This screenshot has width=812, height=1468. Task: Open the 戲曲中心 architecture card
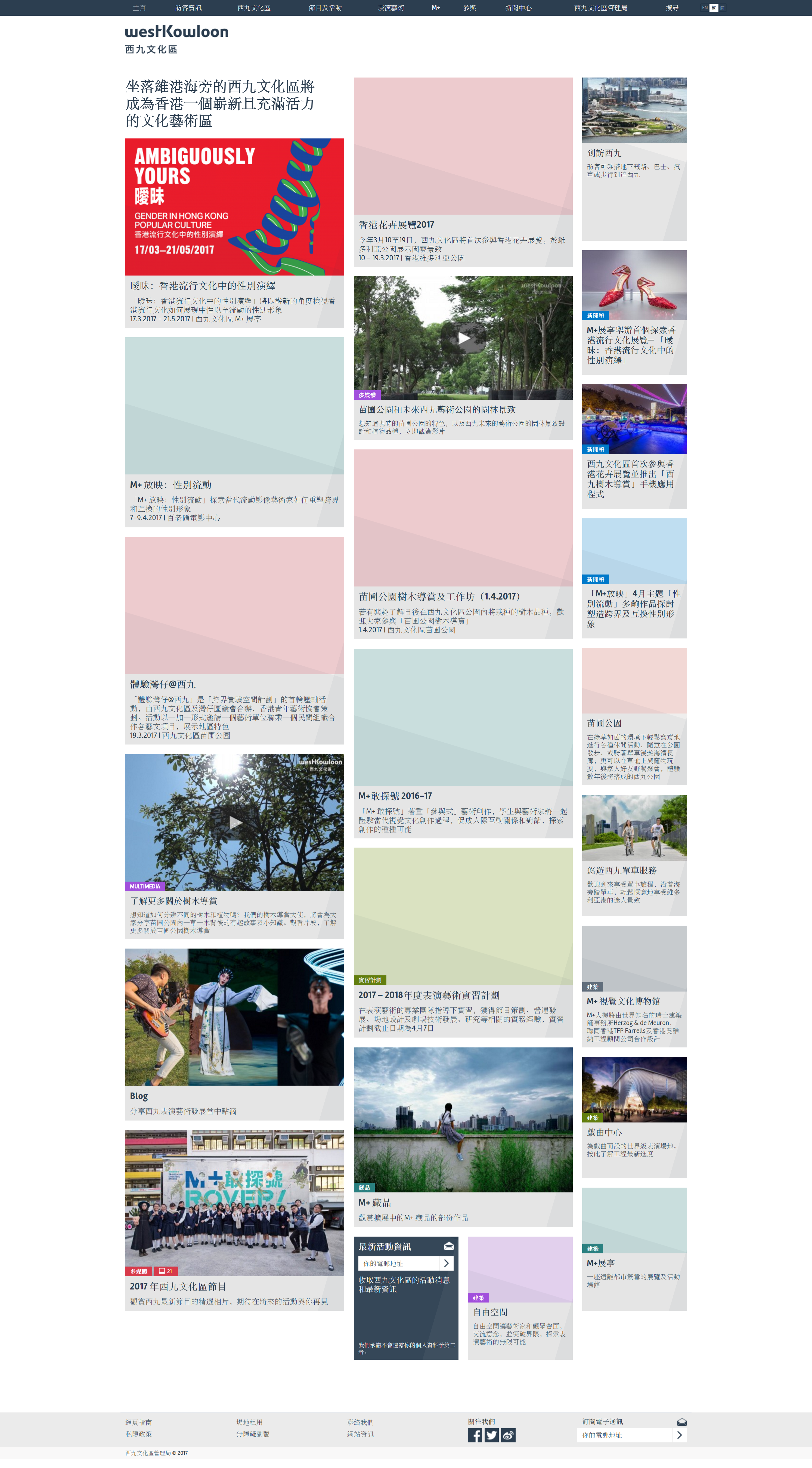pos(634,1117)
